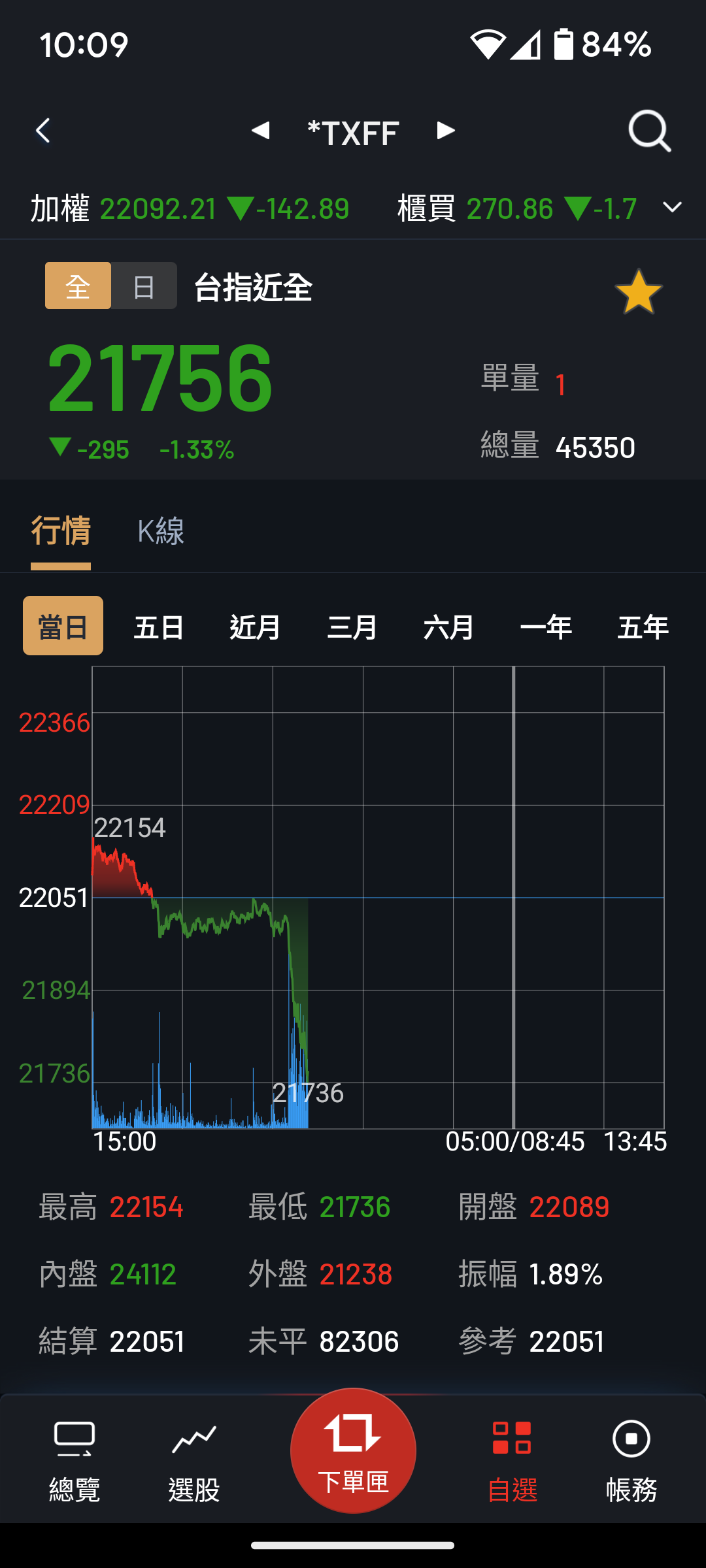Select the 近月 chart range
This screenshot has height=1568, width=706.
point(256,627)
